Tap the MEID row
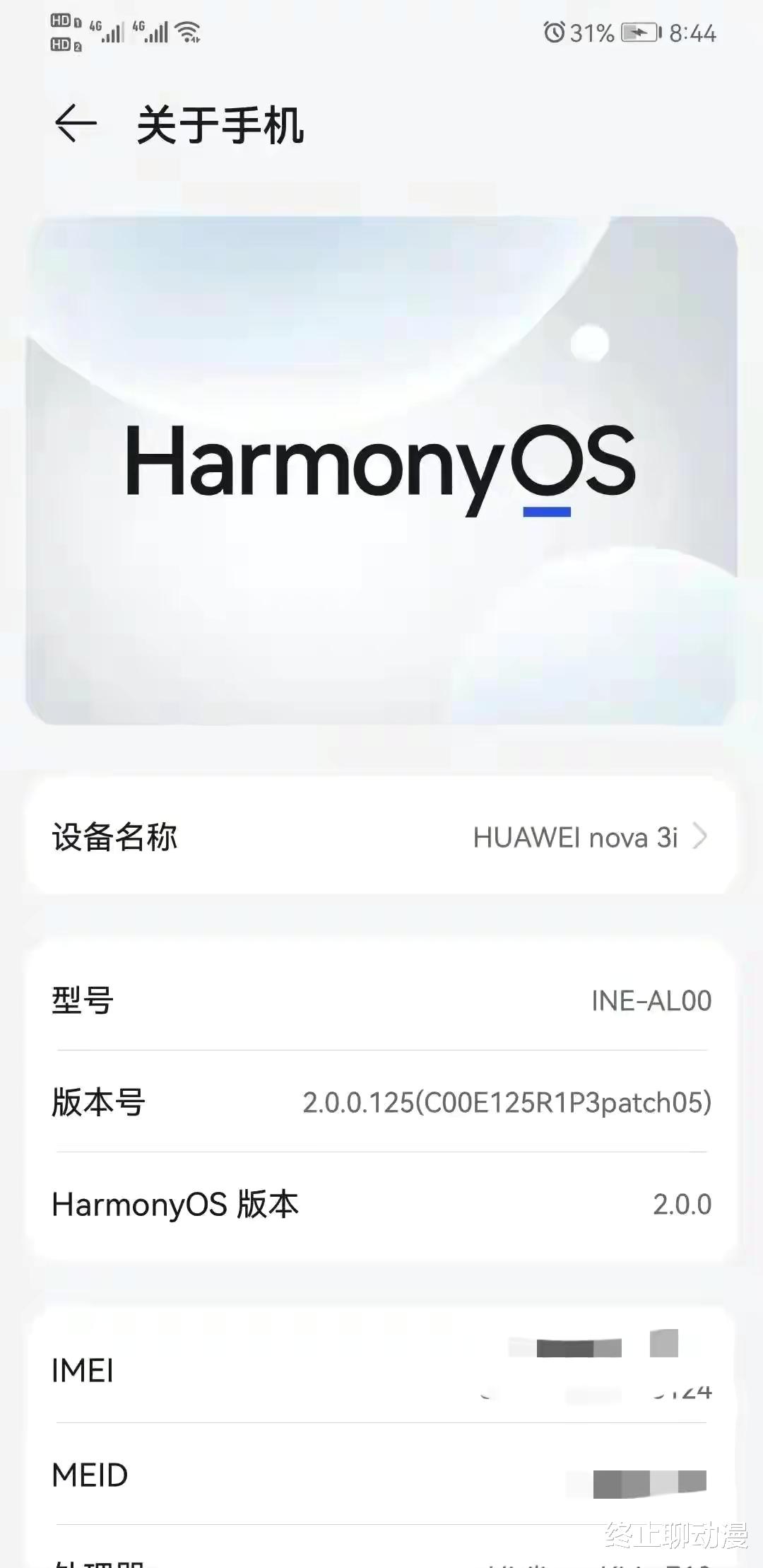Viewport: 763px width, 1568px height. click(x=381, y=1475)
